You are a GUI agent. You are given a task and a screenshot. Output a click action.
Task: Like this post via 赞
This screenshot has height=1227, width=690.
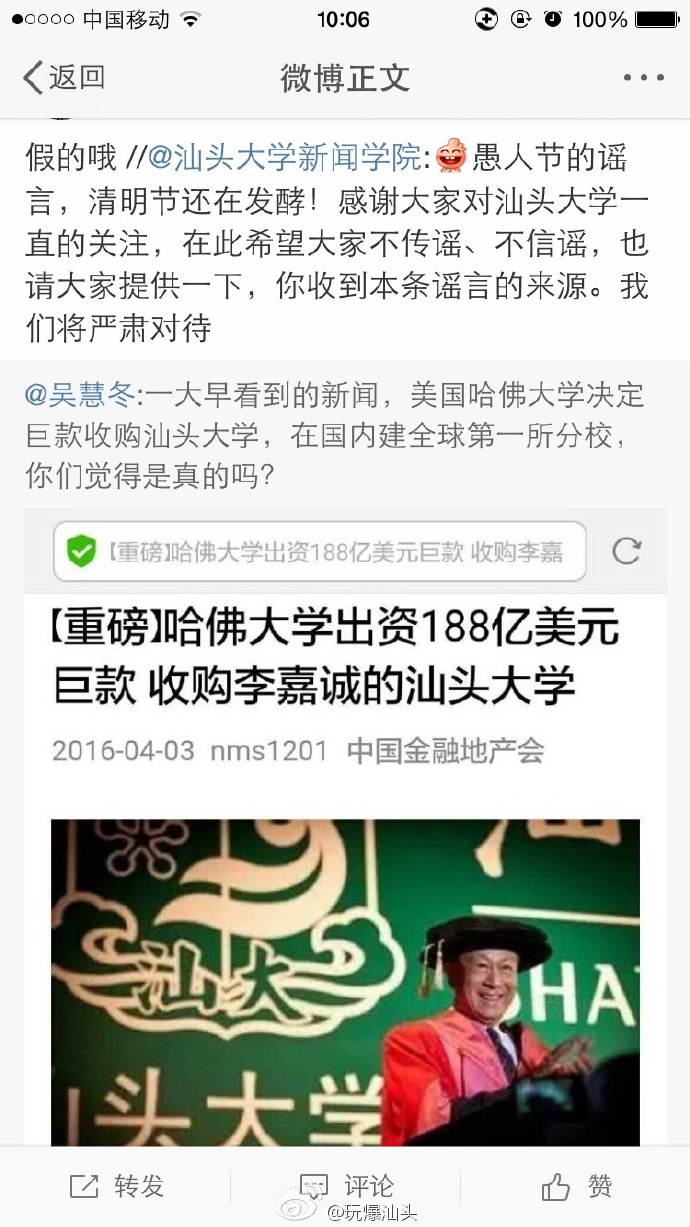(576, 1186)
